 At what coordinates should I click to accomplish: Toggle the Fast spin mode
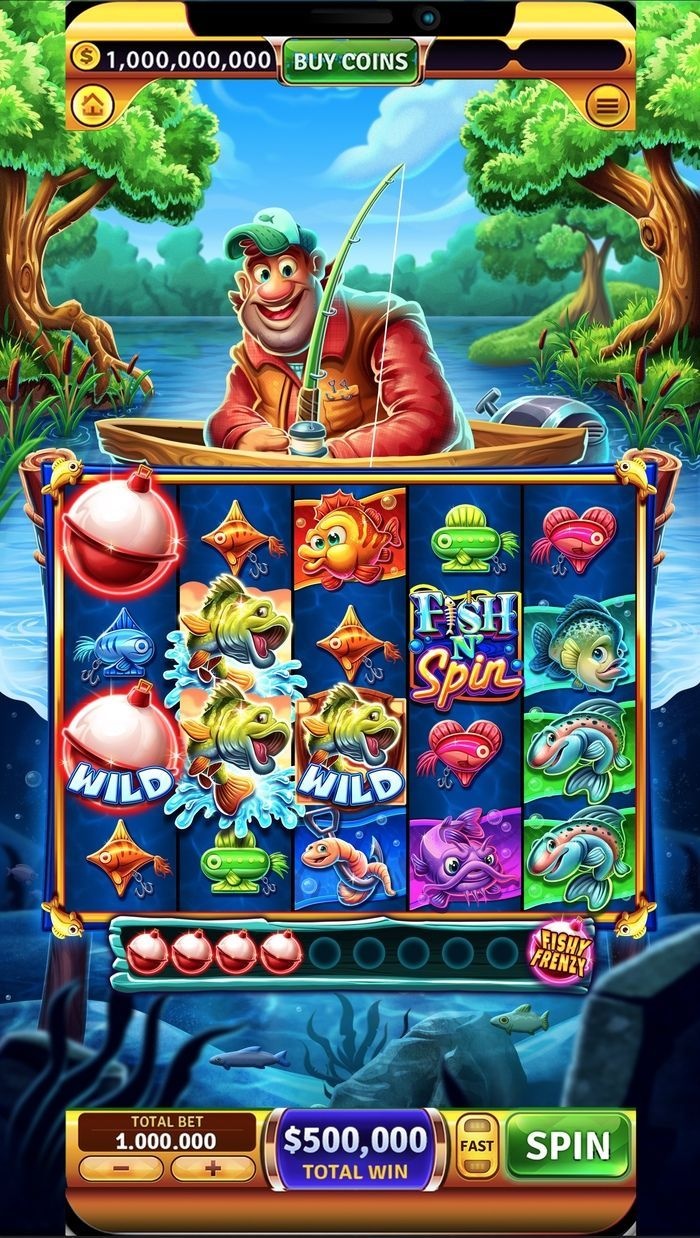[x=477, y=1145]
